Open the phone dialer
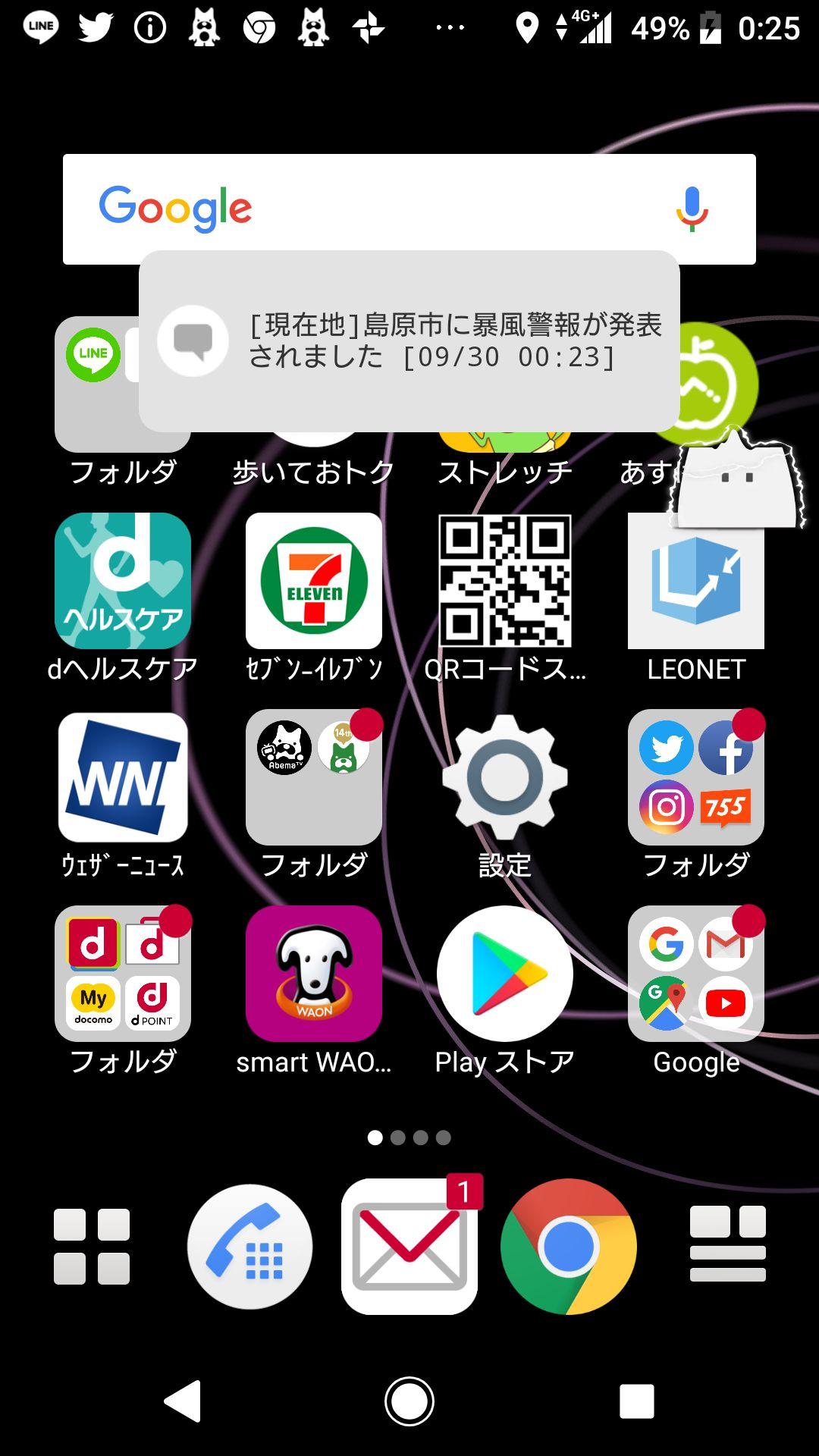Viewport: 819px width, 1456px height. [x=250, y=1247]
